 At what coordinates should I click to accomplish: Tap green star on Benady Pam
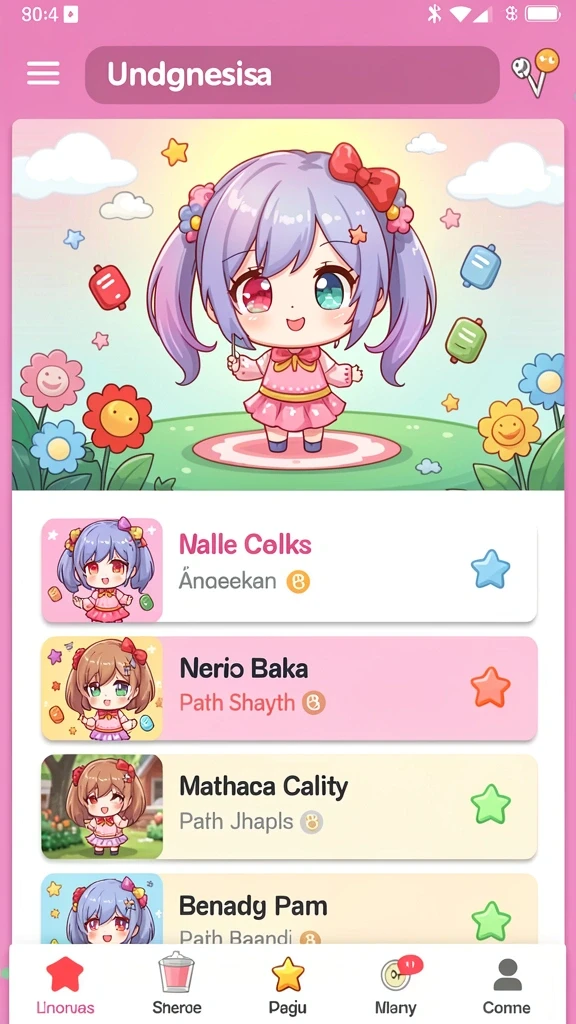[490, 921]
